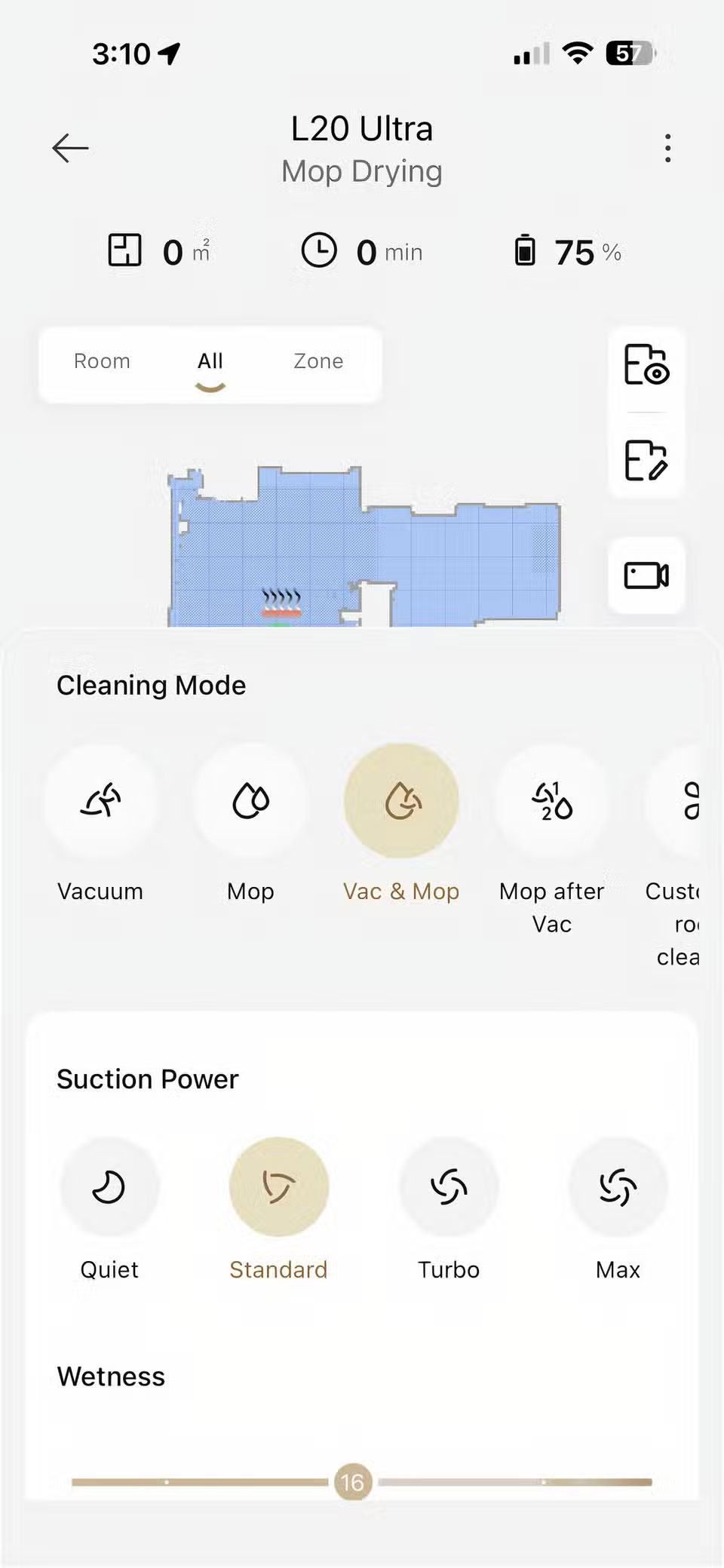Enable Max suction power

[x=617, y=1186]
